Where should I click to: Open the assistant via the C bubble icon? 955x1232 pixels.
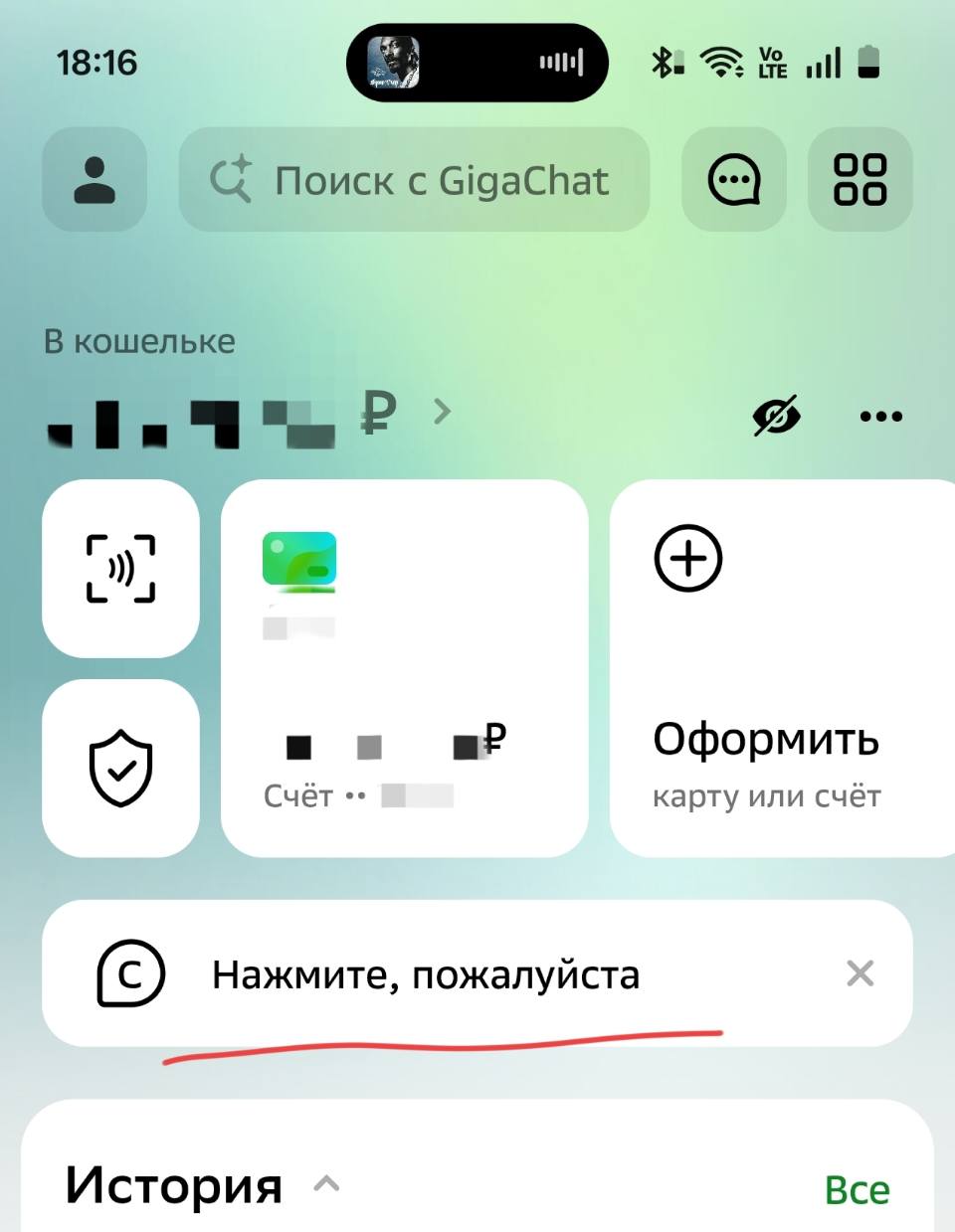pos(129,973)
